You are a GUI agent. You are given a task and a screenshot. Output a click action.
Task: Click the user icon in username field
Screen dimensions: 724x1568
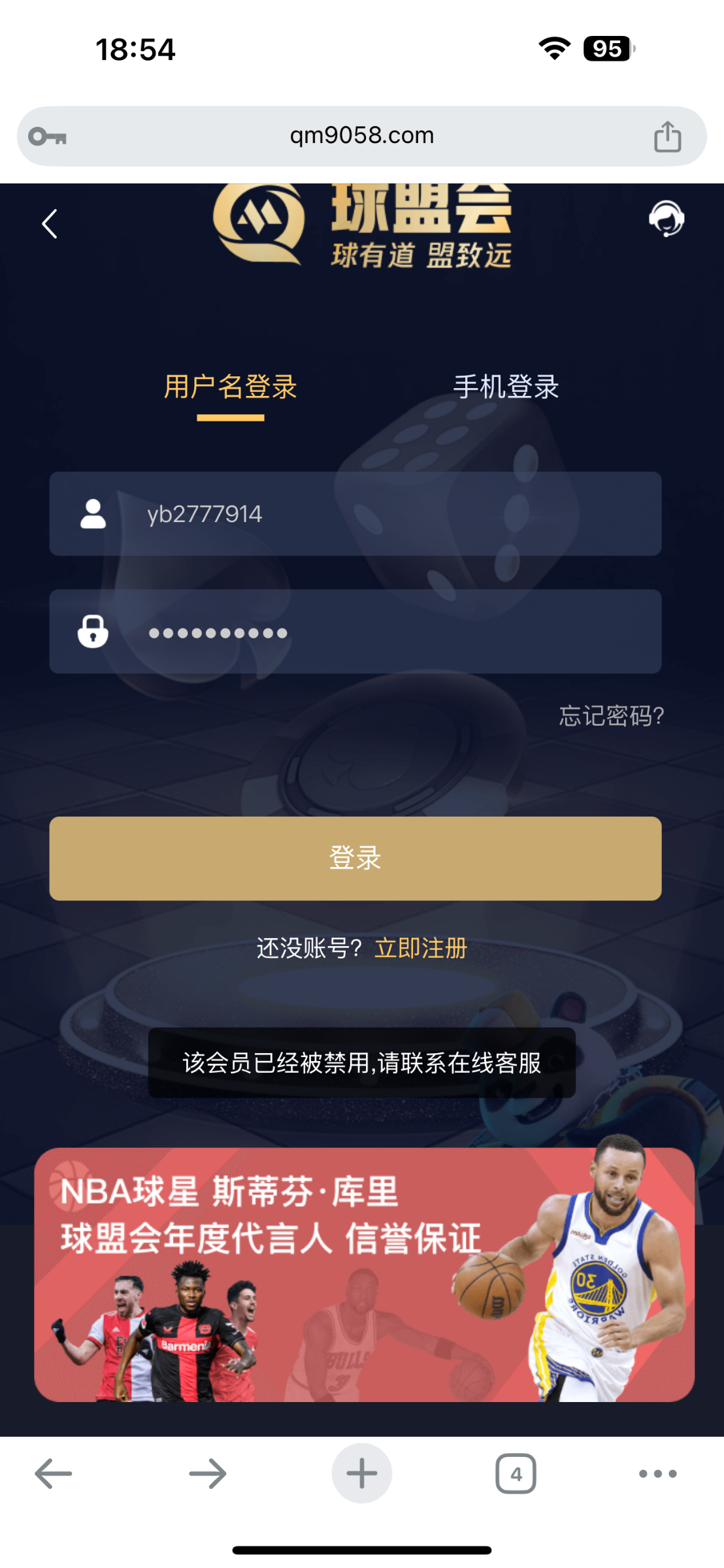(92, 514)
